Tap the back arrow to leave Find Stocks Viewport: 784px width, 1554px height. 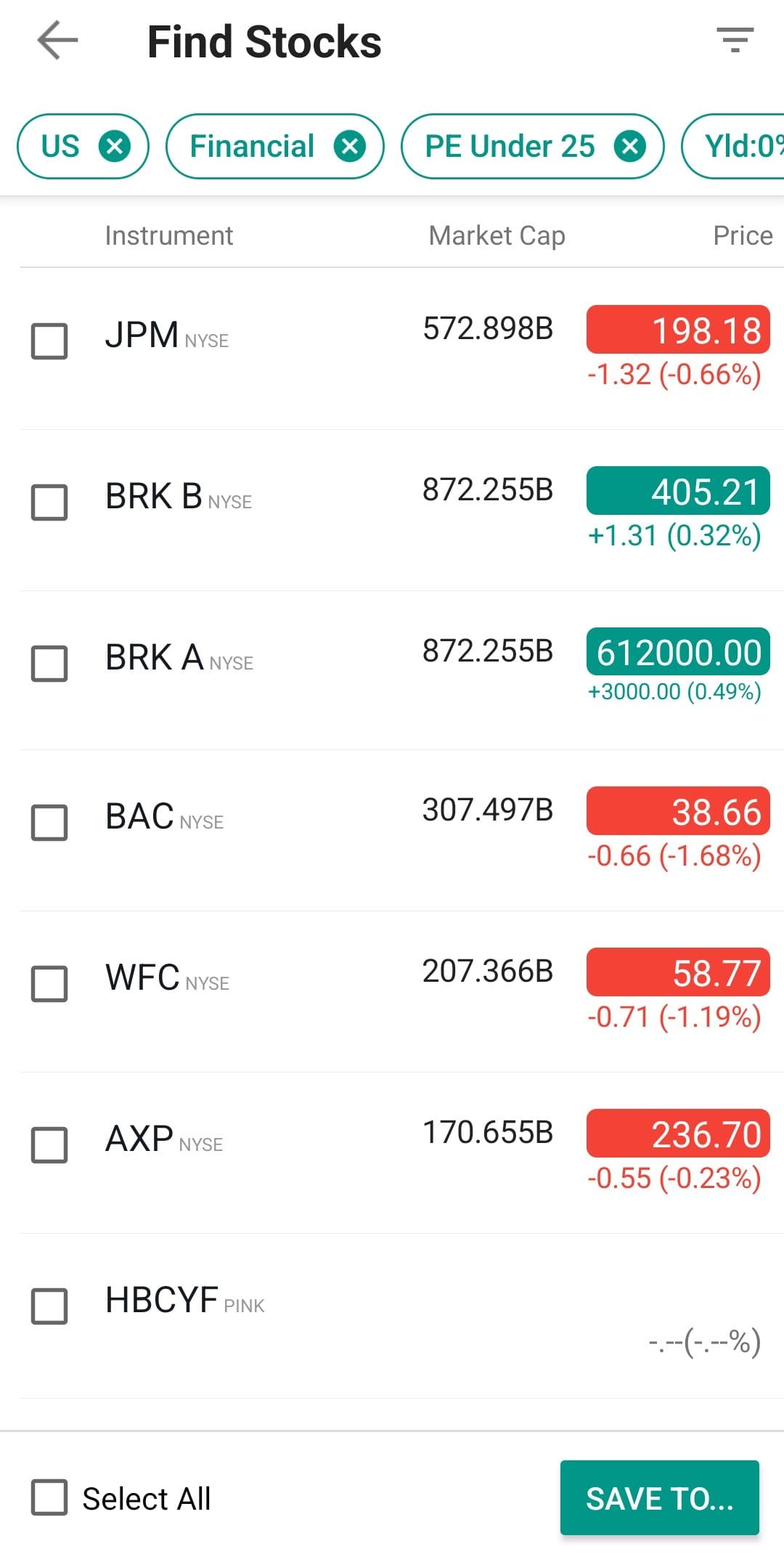(54, 41)
